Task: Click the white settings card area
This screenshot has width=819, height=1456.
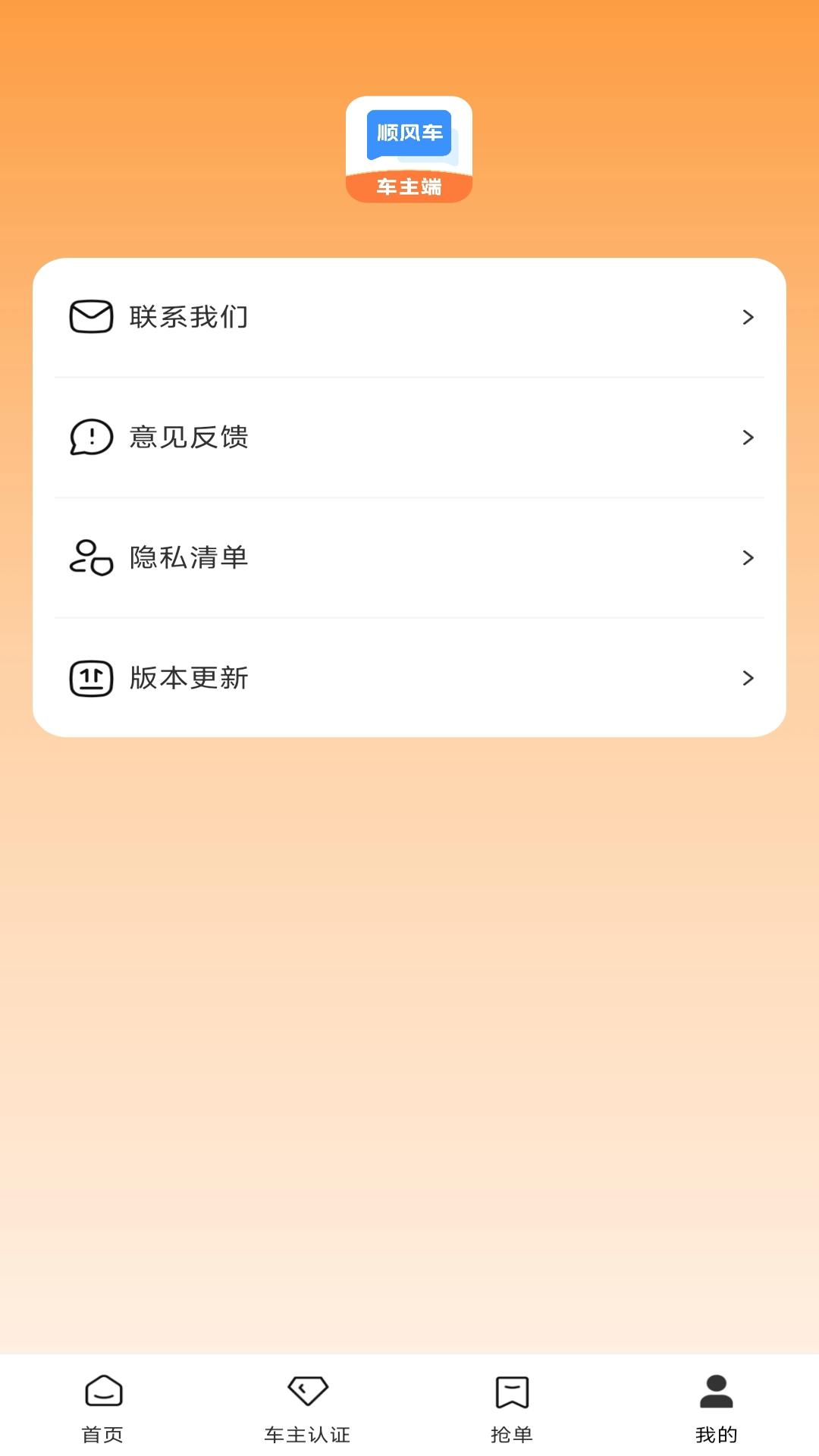Action: click(409, 497)
